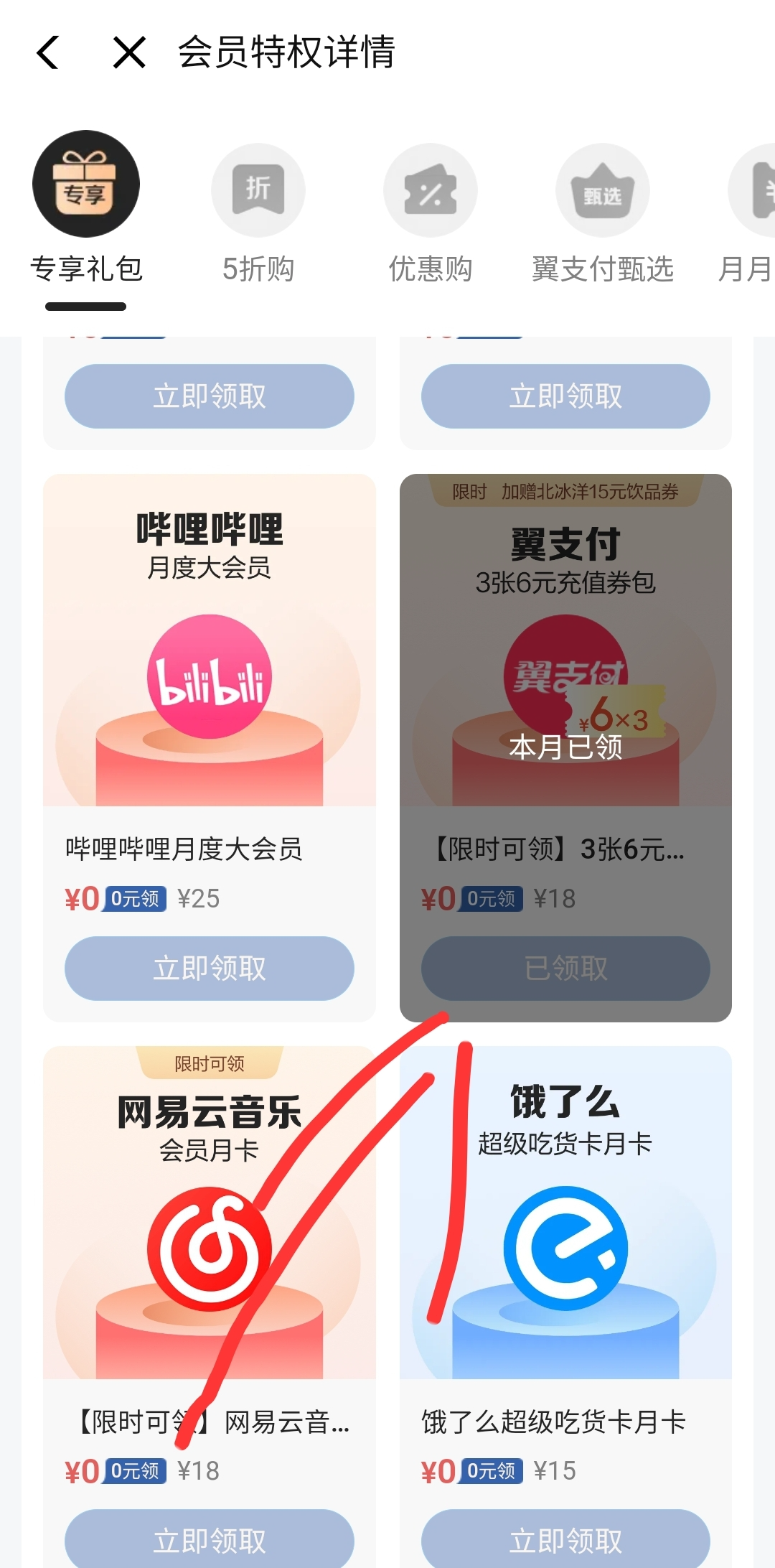Open the 翼支付 3张6元充值券包 card
This screenshot has height=1568, width=775.
[565, 646]
